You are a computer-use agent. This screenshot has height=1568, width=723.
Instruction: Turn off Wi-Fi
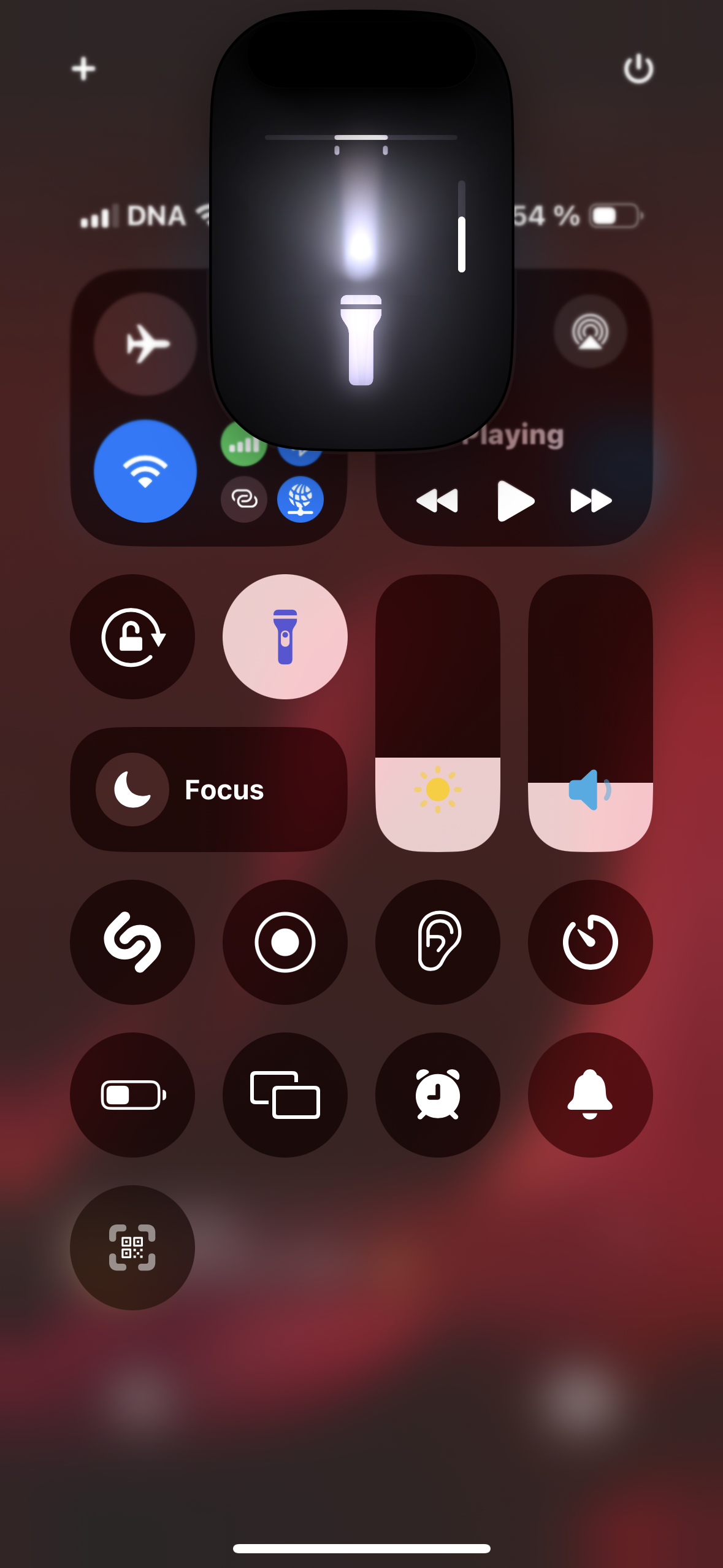pos(145,471)
